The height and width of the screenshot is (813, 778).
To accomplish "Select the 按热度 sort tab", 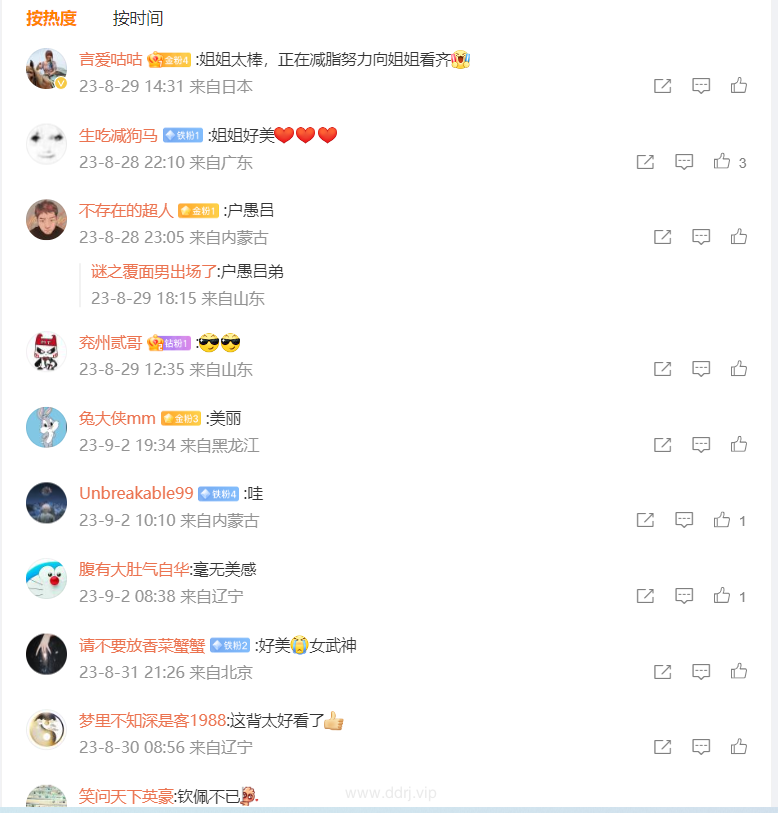I will [51, 18].
